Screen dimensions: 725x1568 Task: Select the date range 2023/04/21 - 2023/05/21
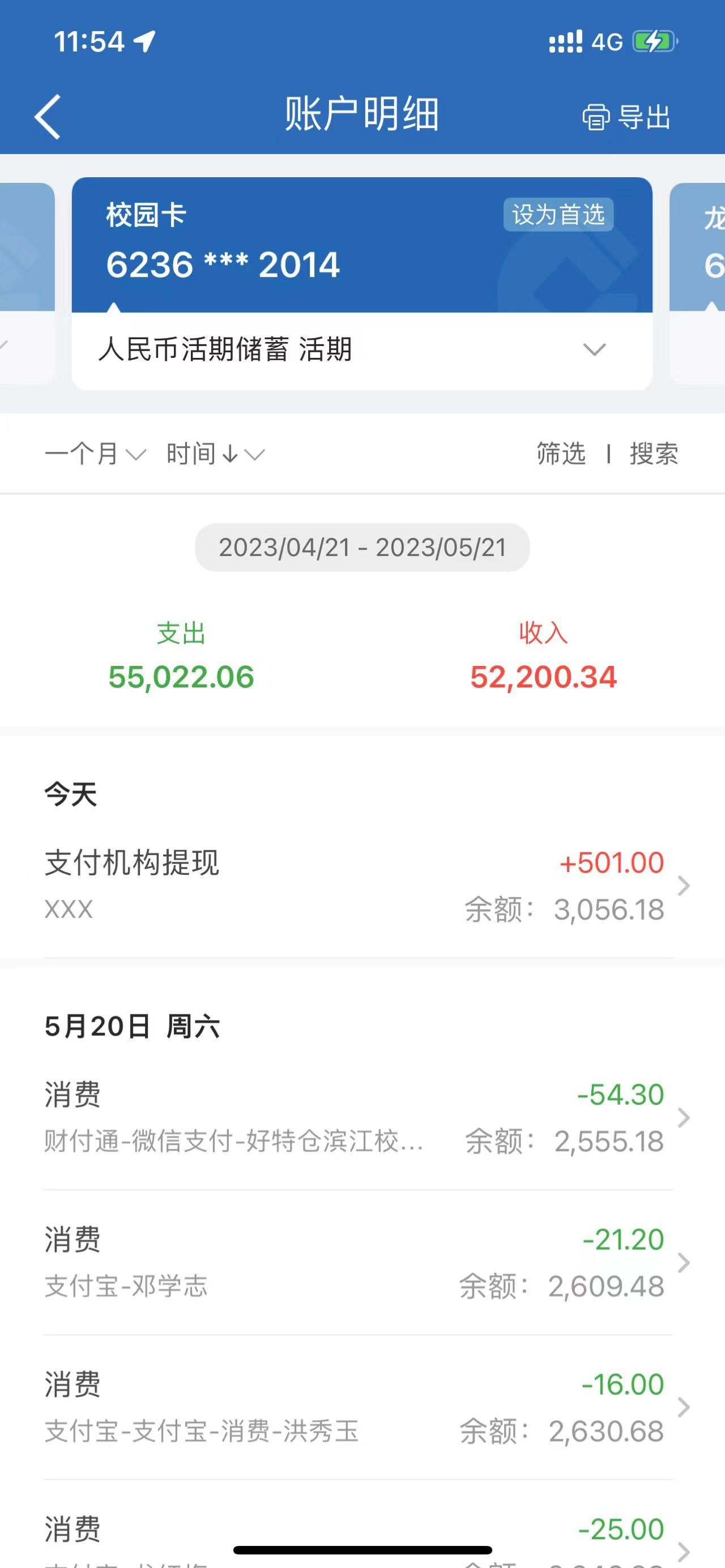pyautogui.click(x=362, y=548)
